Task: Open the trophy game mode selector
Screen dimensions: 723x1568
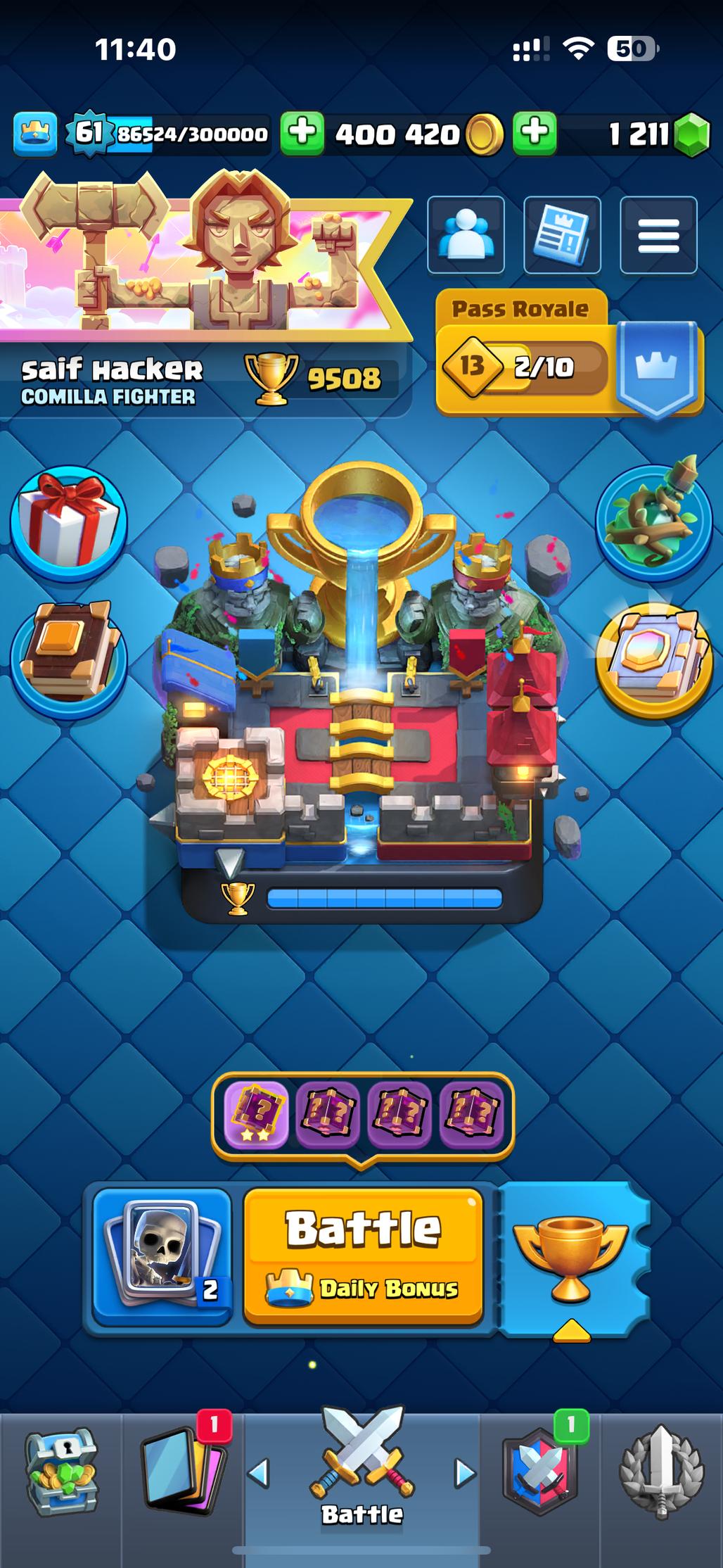Action: (571, 1256)
